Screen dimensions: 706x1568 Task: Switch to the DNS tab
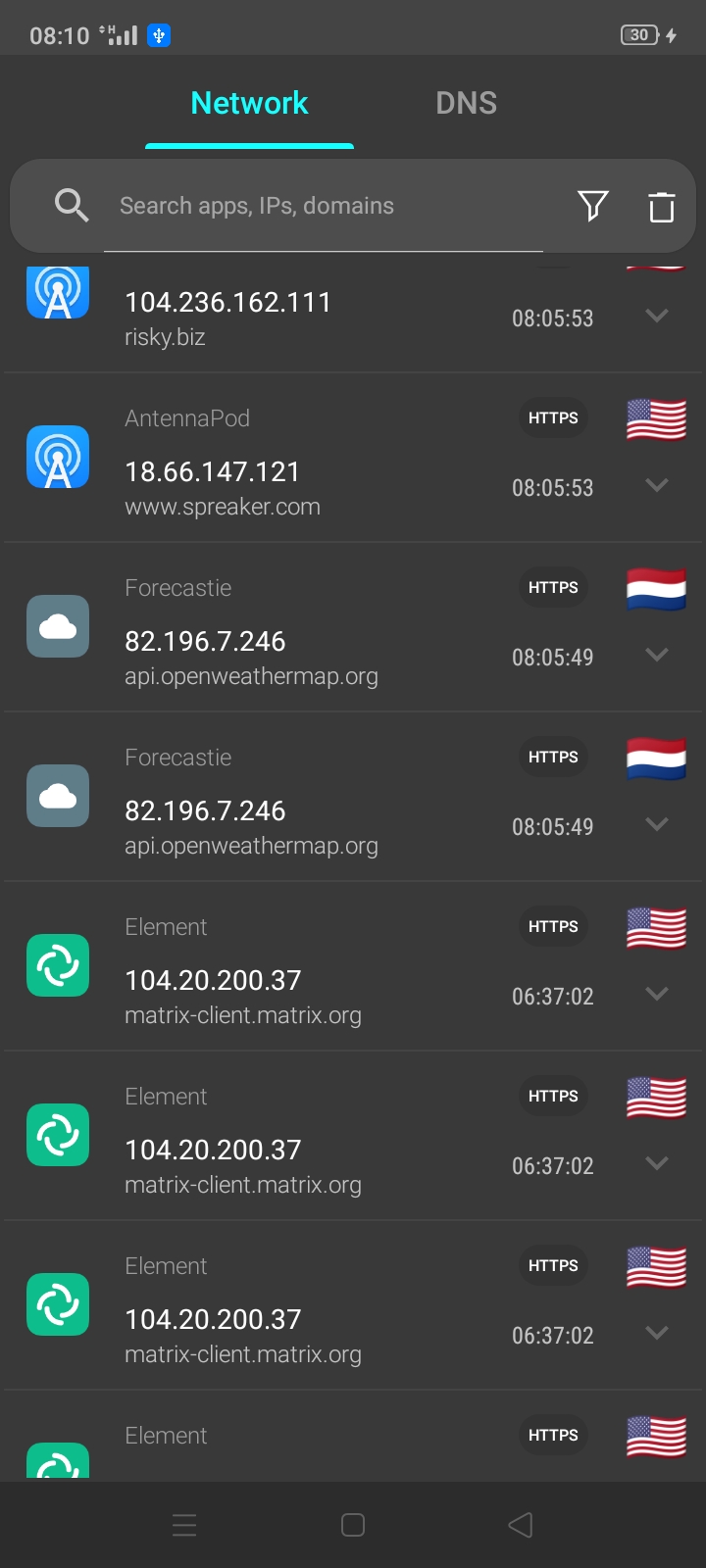click(x=466, y=103)
